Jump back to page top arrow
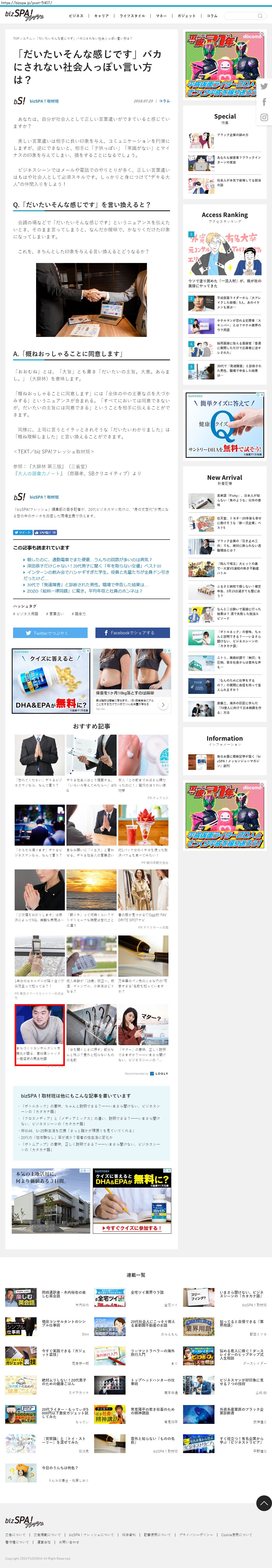 [x=263, y=1503]
